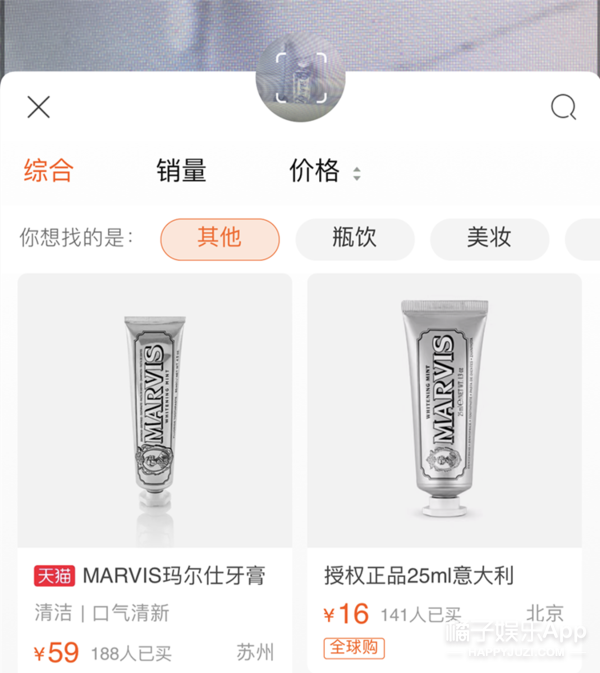600x673 pixels.
Task: Close the image search results panel
Action: (x=38, y=107)
